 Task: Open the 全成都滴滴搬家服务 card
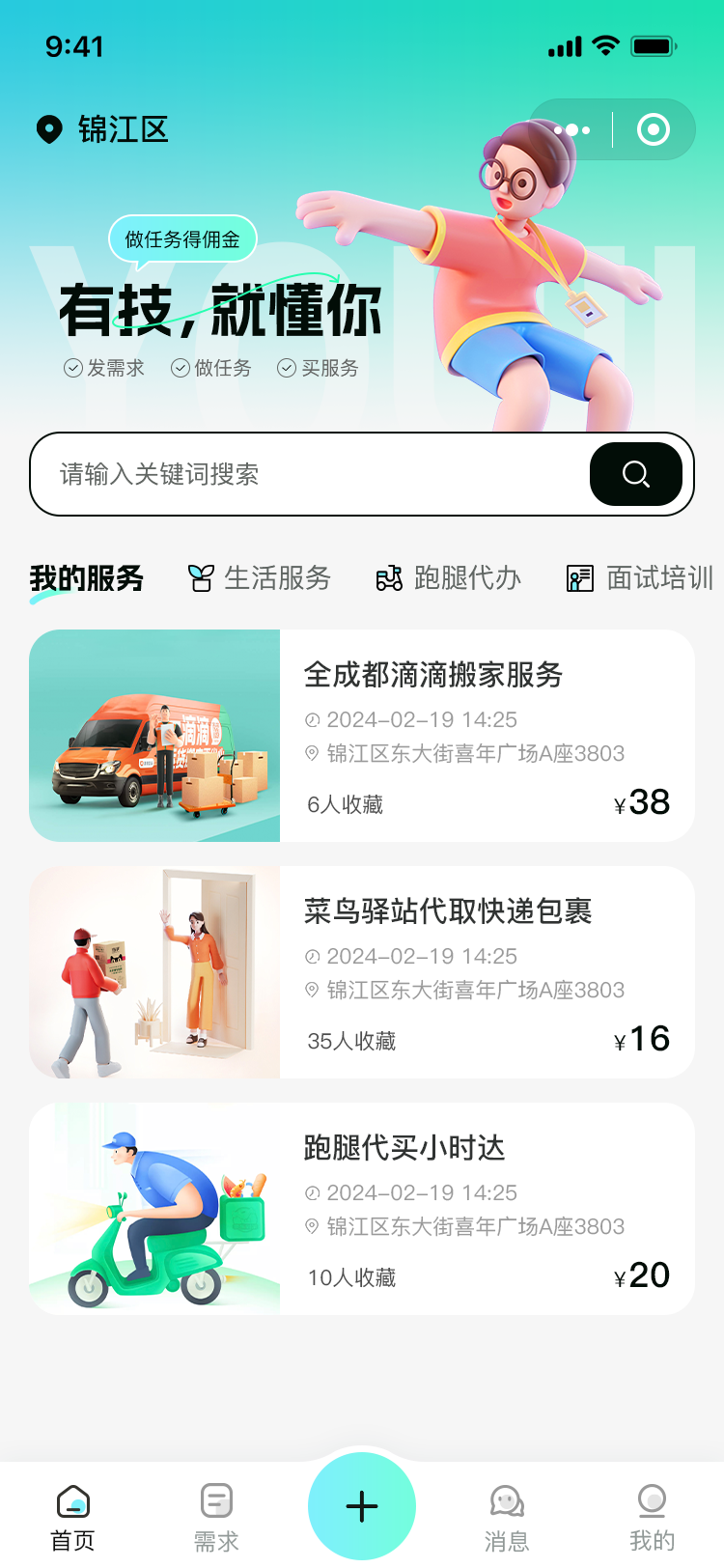pos(362,736)
